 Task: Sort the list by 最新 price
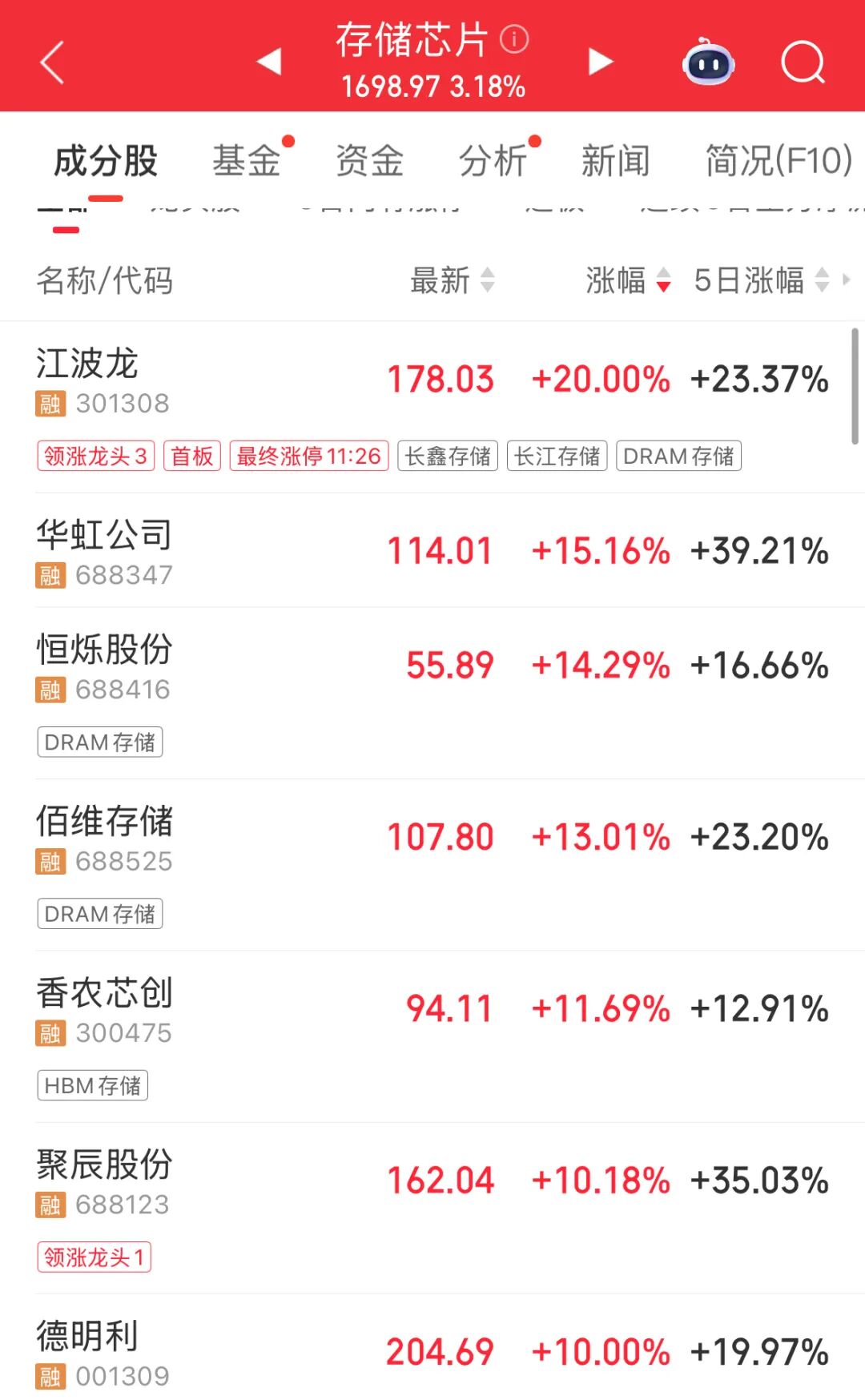[453, 280]
